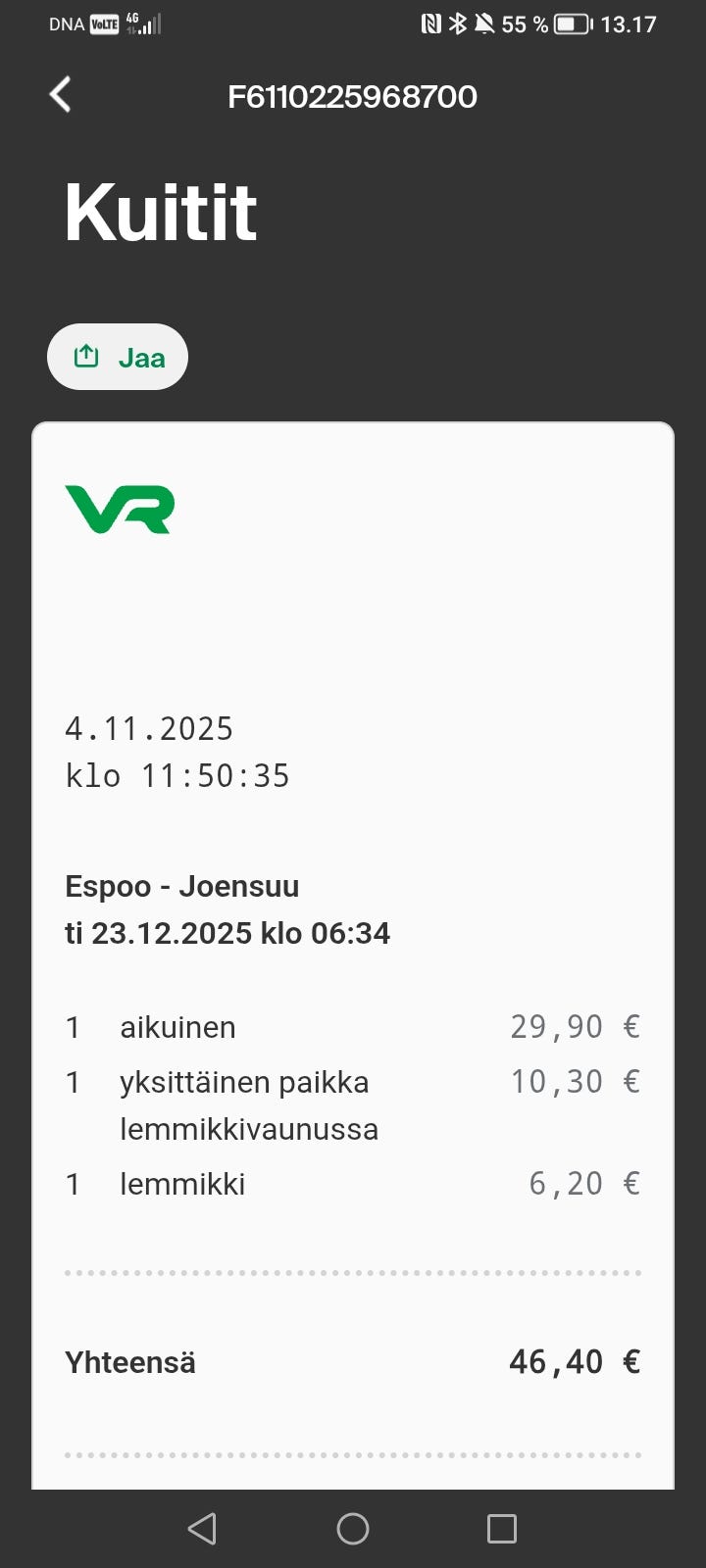The height and width of the screenshot is (1568, 706).
Task: Share the receipt with the Jaa button
Action: [x=118, y=357]
